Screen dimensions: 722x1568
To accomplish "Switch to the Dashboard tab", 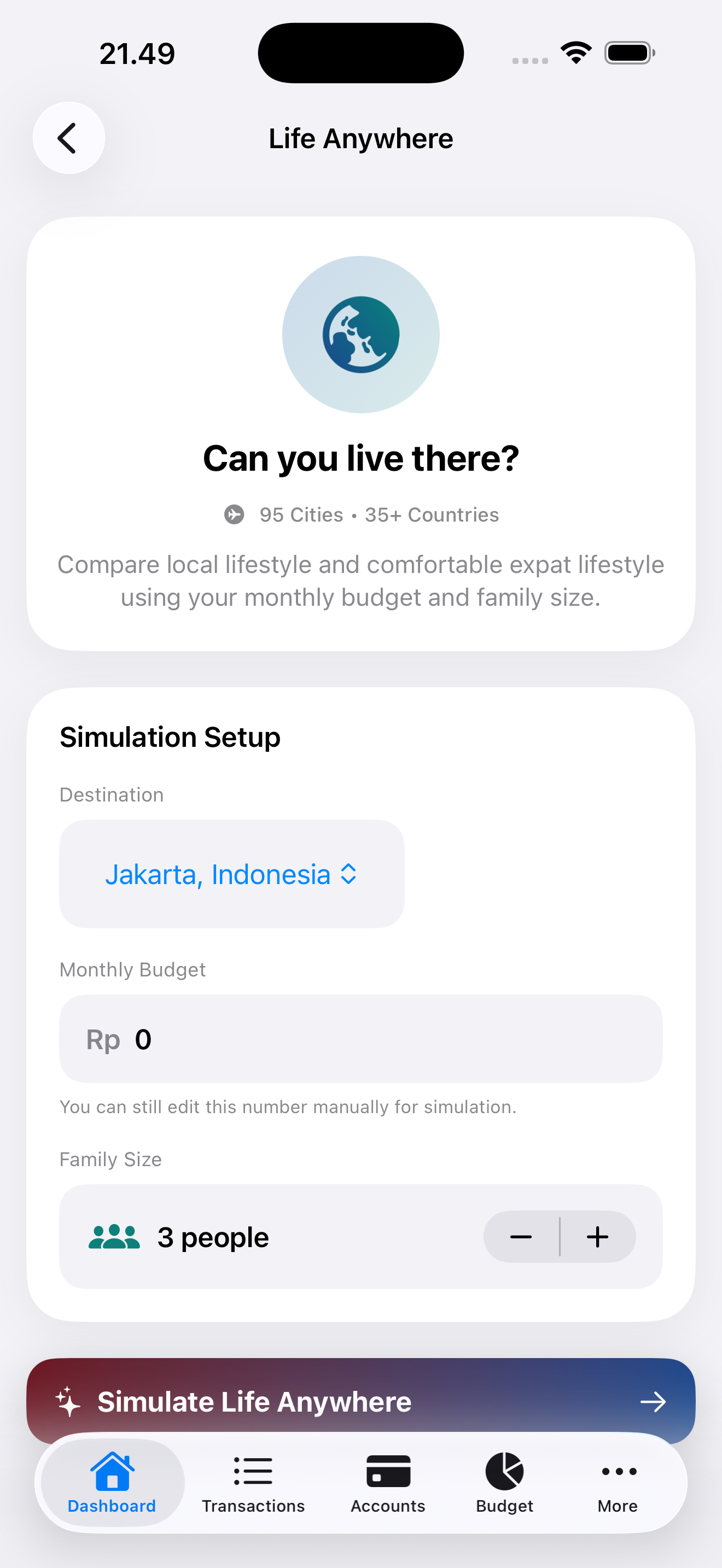I will point(112,1483).
